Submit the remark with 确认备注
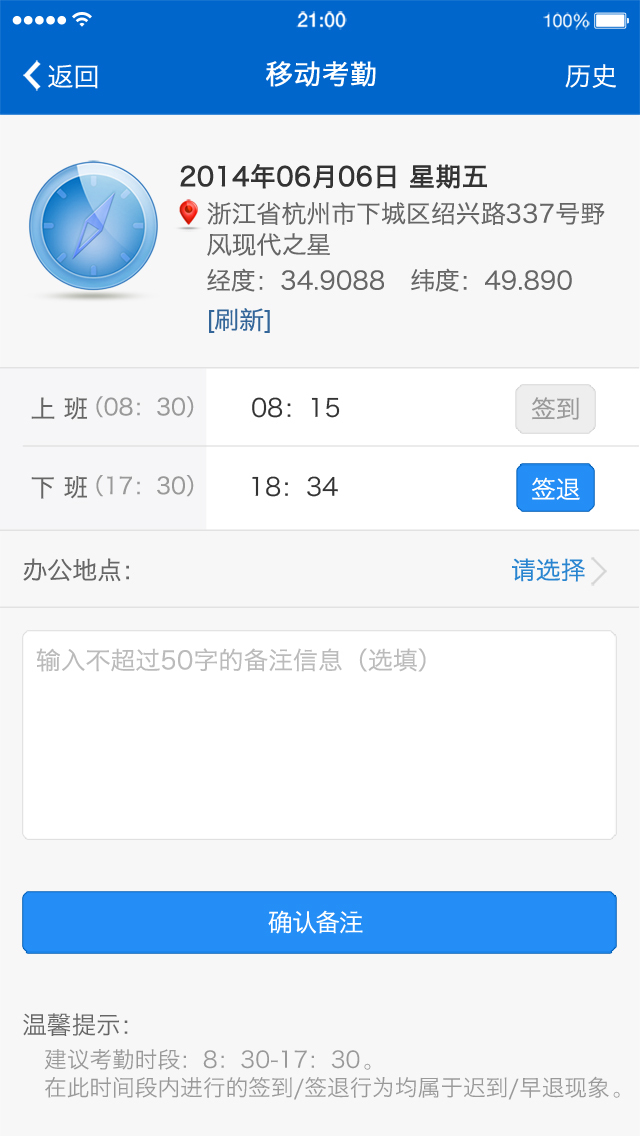Screen dimensions: 640x1136 319,922
